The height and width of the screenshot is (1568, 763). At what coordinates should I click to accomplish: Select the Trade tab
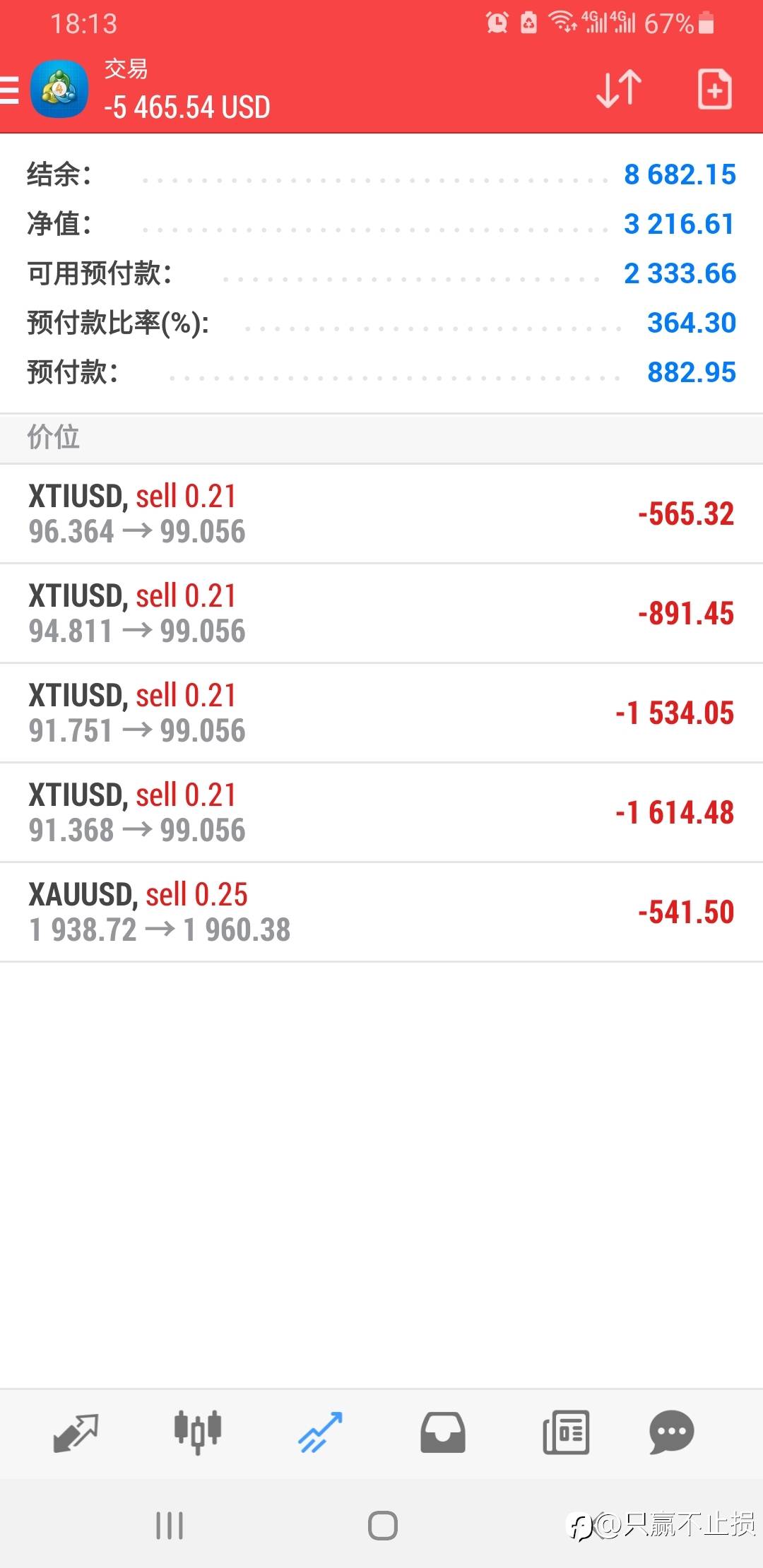pos(320,1432)
